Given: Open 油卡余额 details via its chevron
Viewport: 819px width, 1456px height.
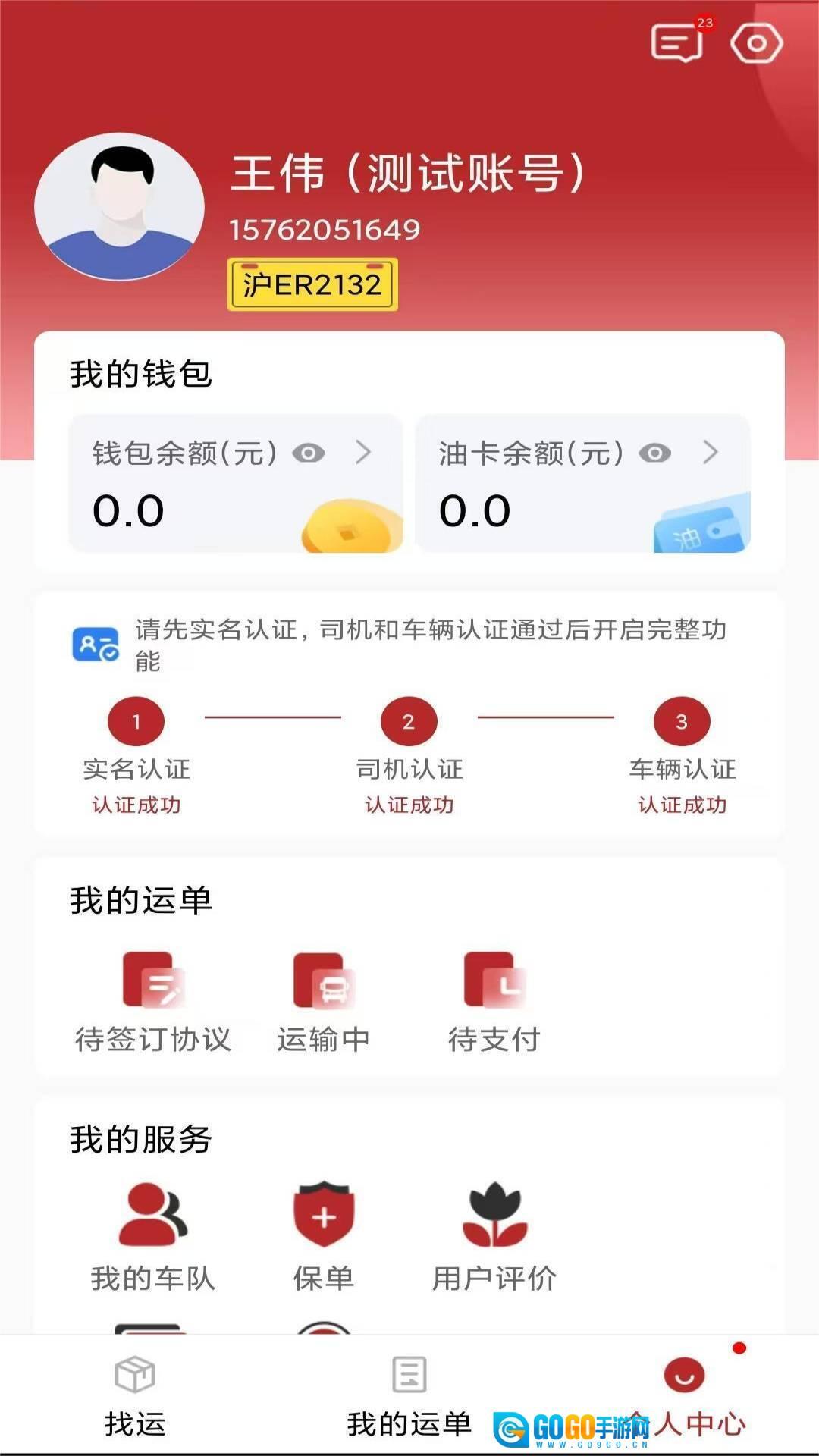Looking at the screenshot, I should (711, 453).
